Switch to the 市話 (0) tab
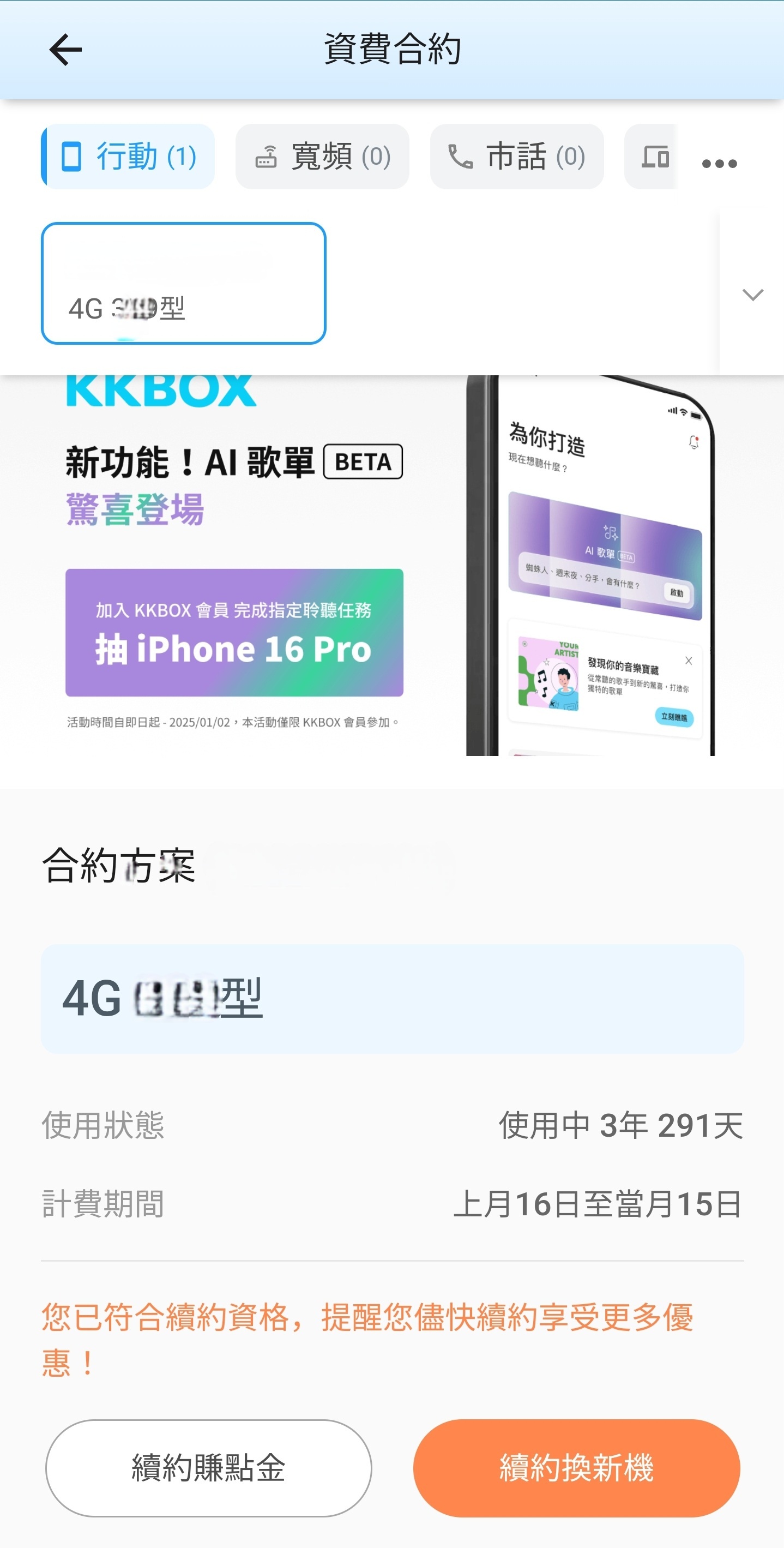The image size is (784, 1548). click(x=517, y=157)
